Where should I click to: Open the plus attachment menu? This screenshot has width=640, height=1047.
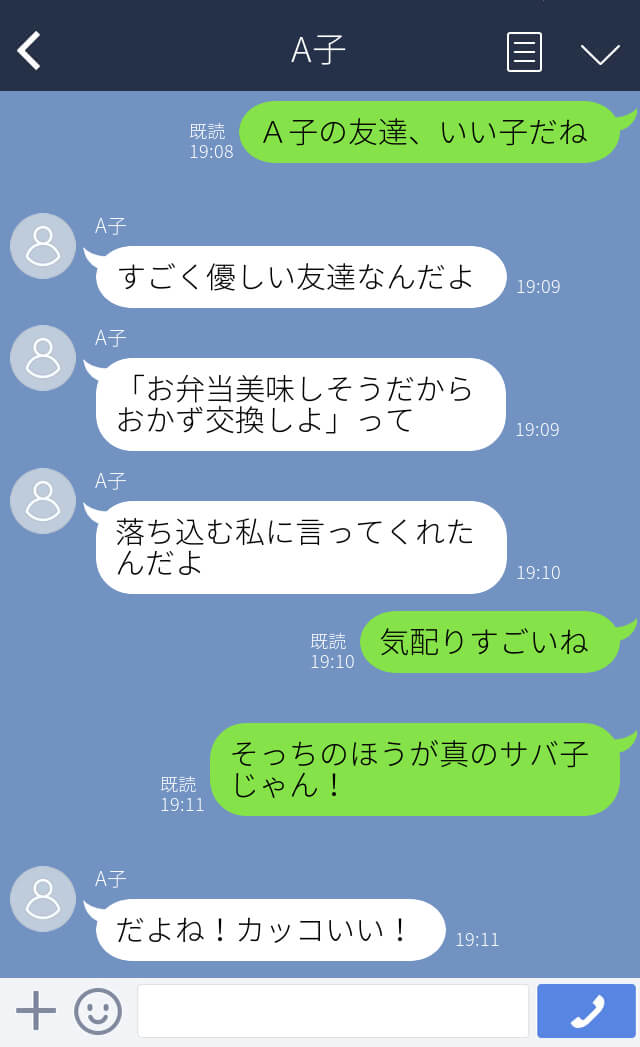coord(36,1011)
